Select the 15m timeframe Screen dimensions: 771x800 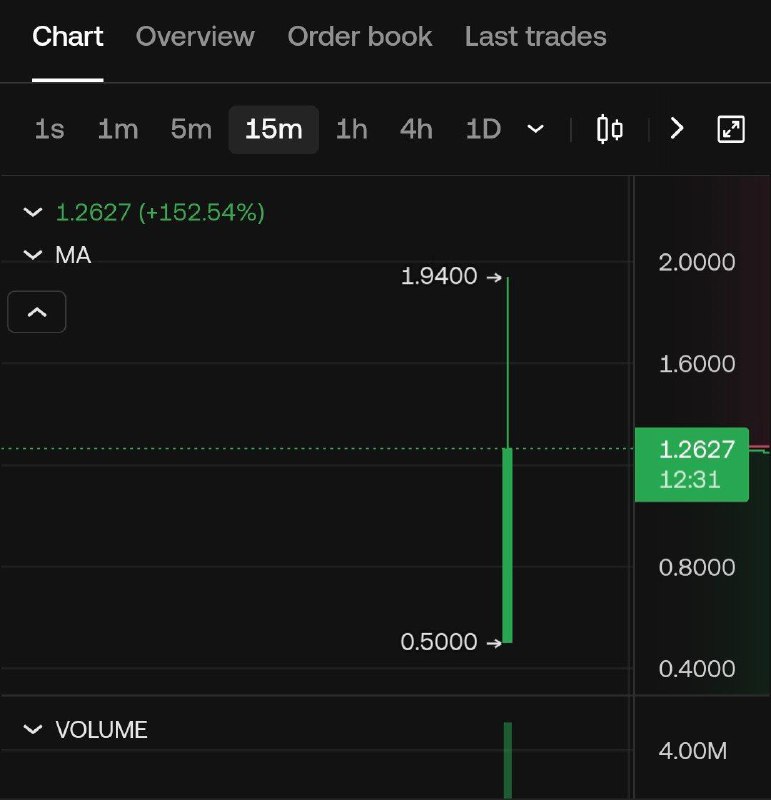pos(273,129)
